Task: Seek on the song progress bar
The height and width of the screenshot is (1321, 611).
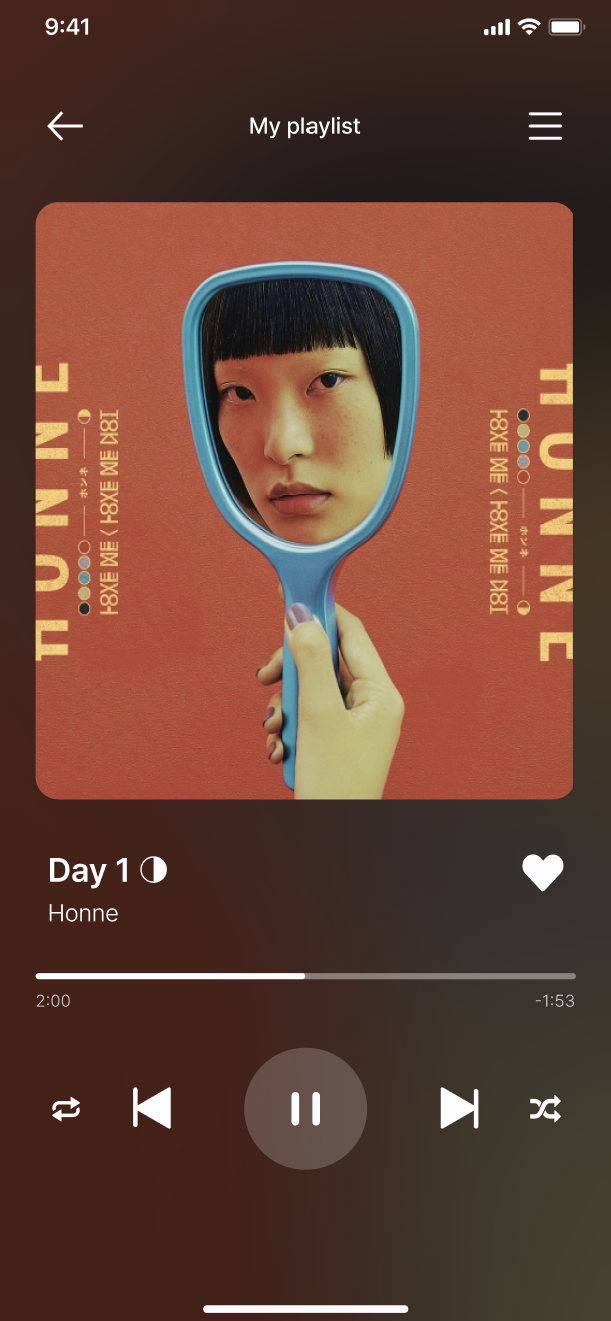Action: click(x=305, y=975)
